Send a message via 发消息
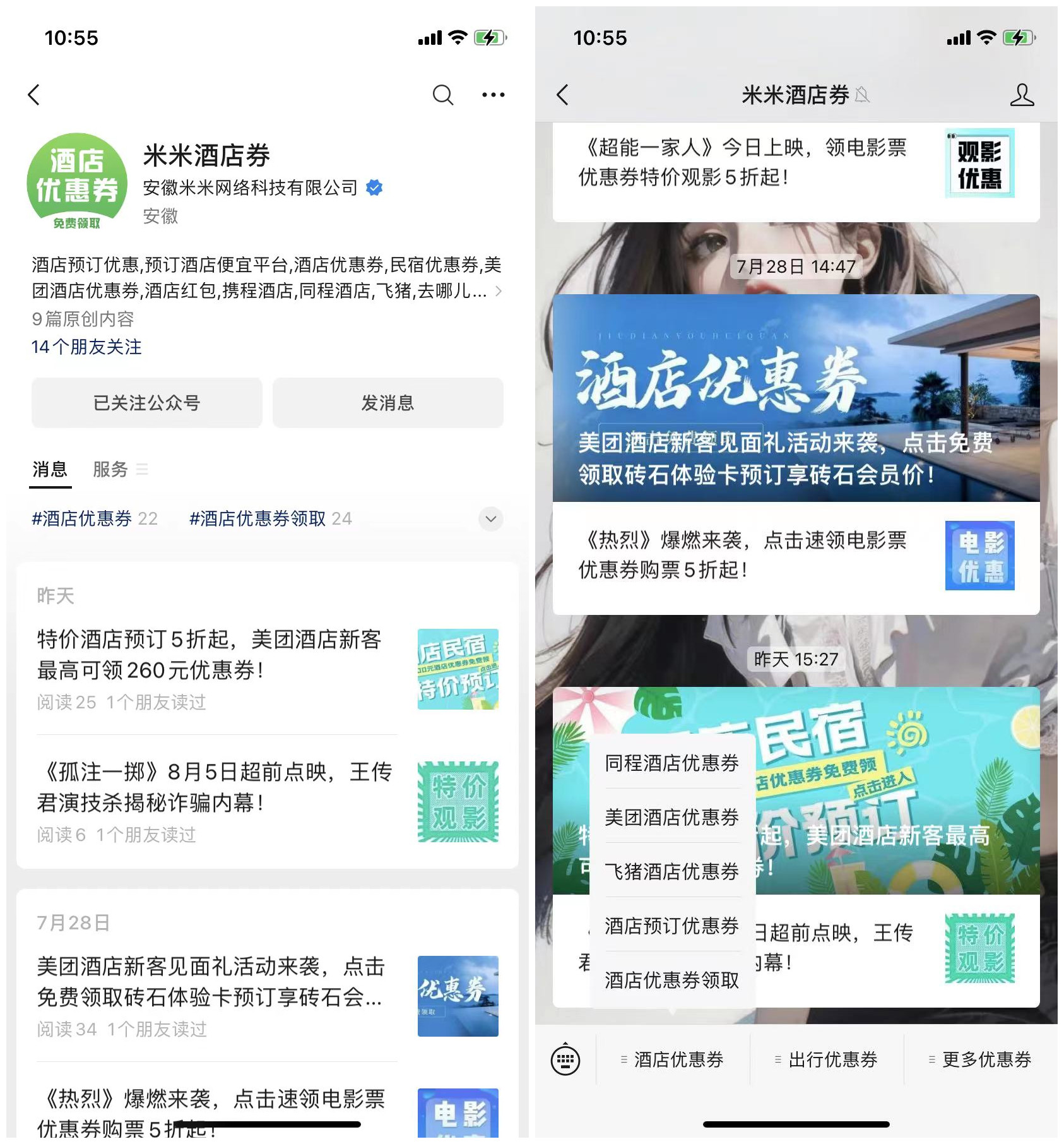 click(387, 403)
